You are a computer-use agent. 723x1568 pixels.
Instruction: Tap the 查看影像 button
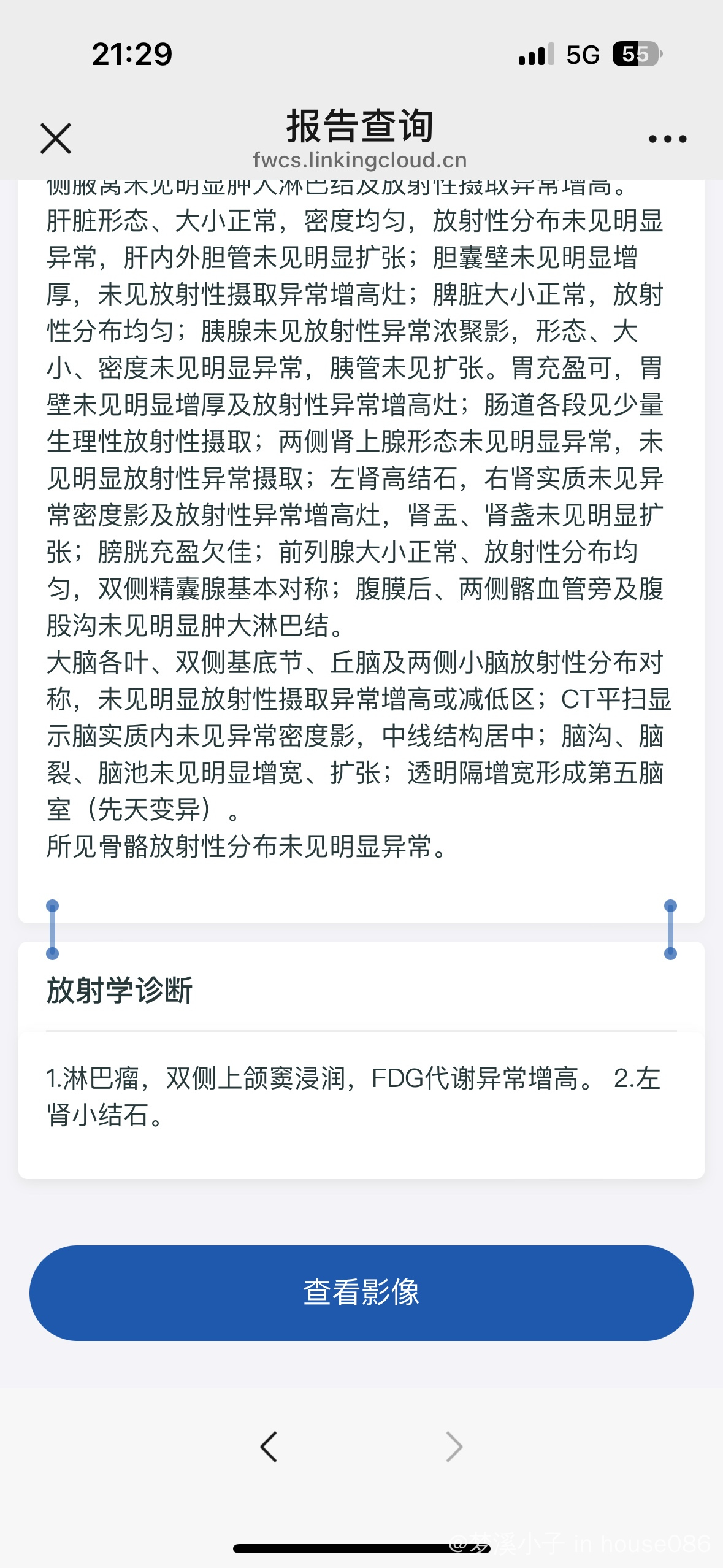361,1293
